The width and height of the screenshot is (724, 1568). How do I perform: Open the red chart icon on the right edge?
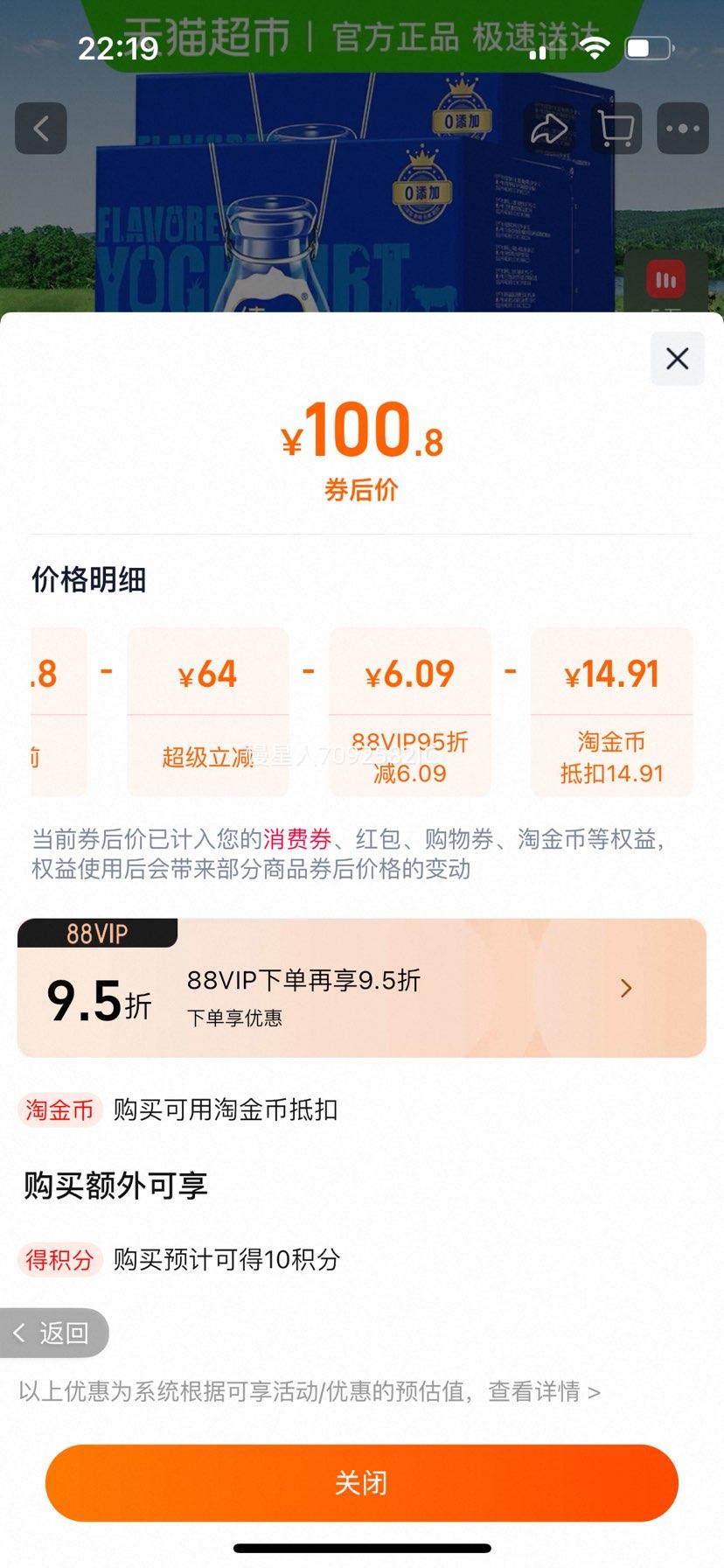tap(666, 280)
